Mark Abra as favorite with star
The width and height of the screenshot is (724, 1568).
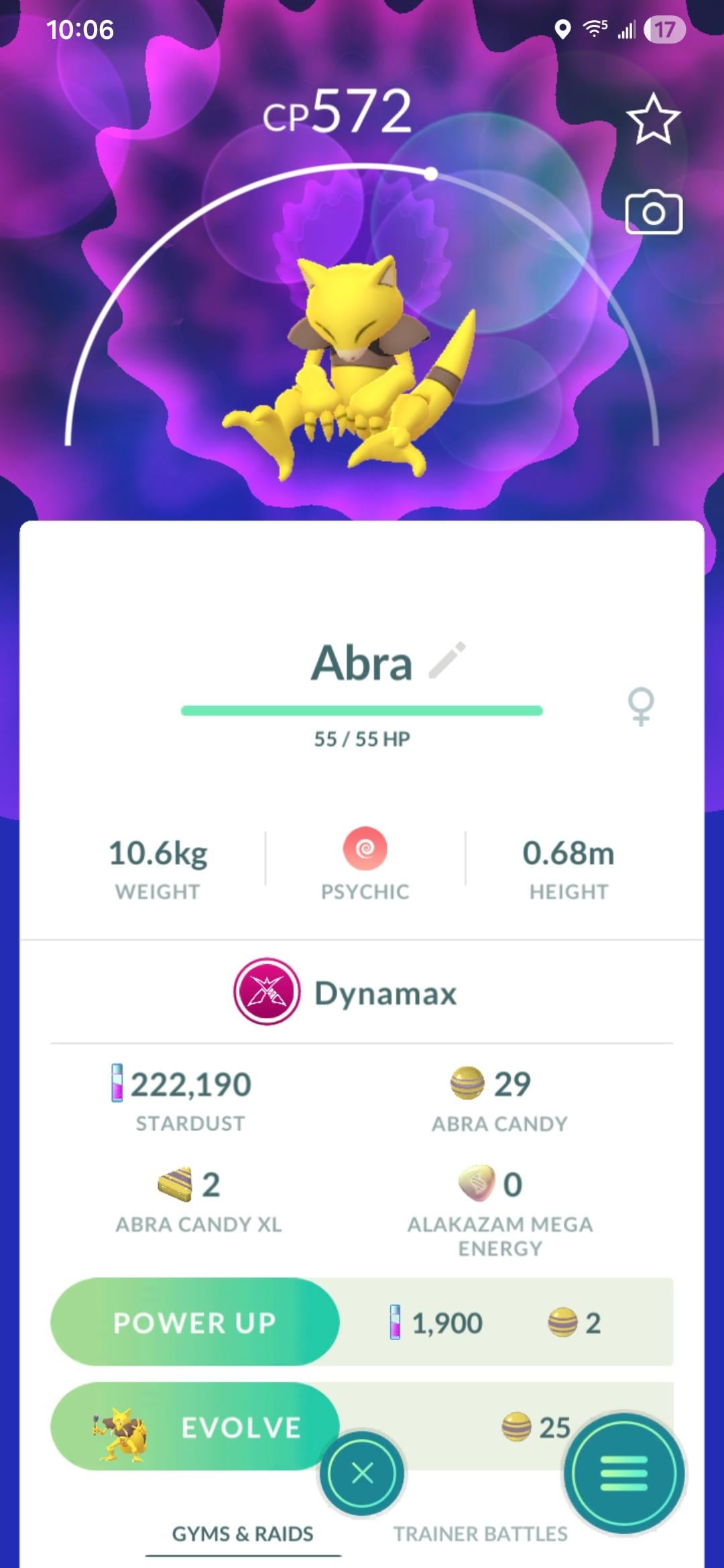coord(653,119)
